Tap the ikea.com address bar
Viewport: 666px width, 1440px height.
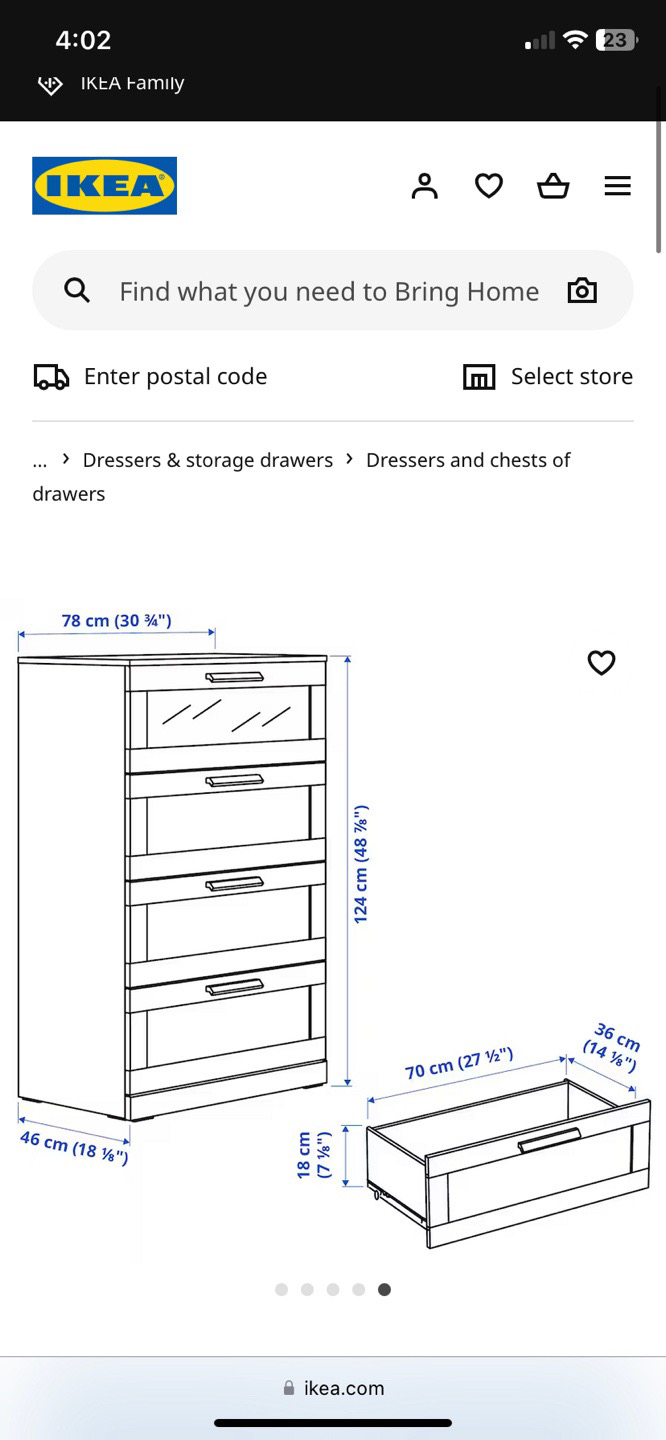click(x=333, y=1388)
